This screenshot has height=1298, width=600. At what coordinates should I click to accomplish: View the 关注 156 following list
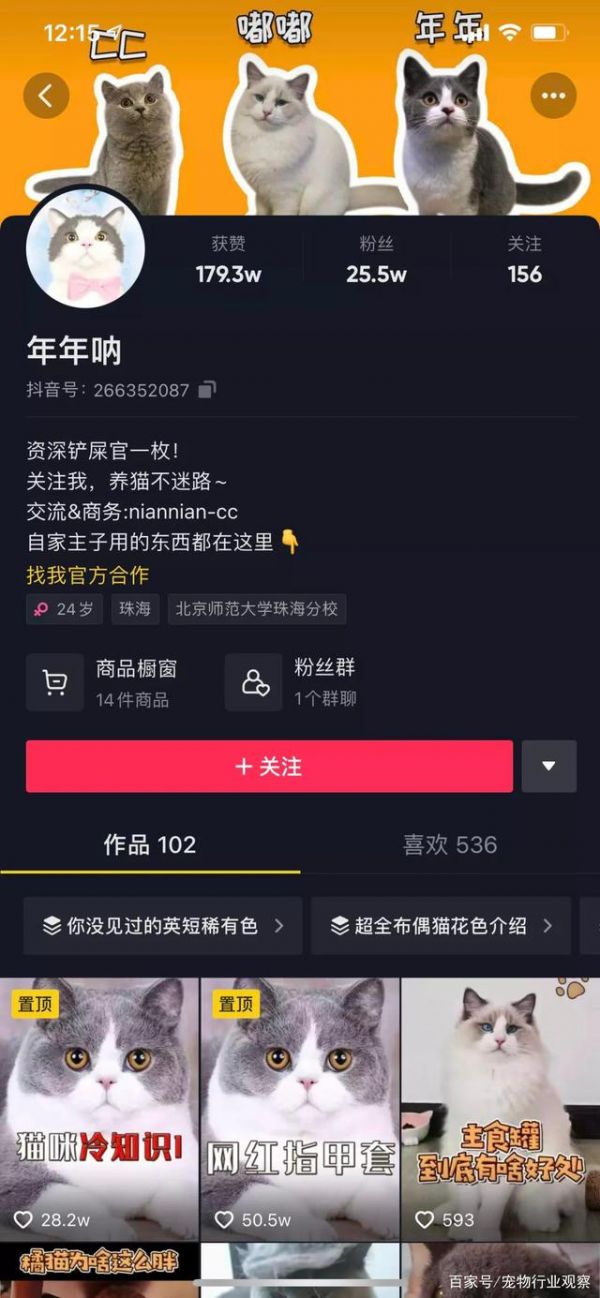click(x=524, y=260)
